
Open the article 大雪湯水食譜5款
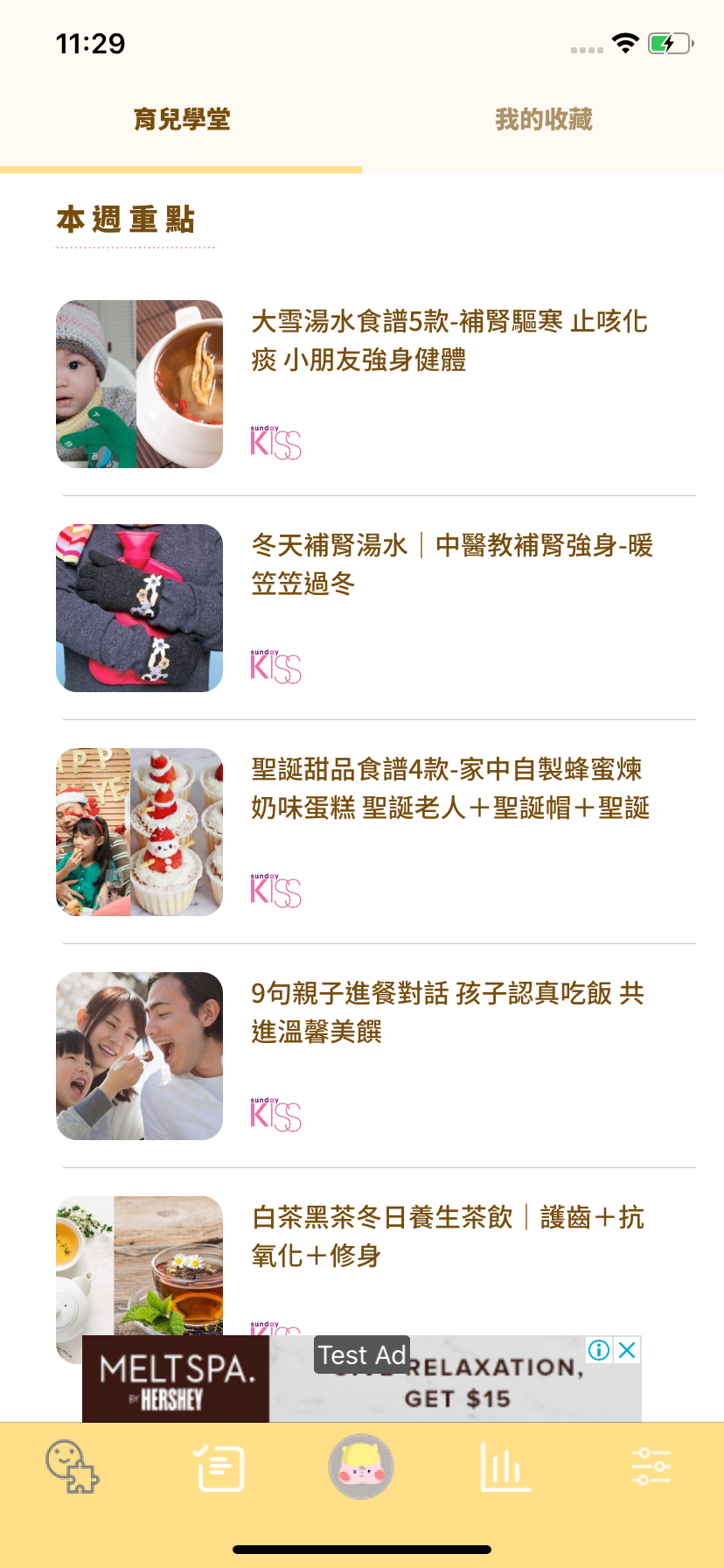point(449,340)
